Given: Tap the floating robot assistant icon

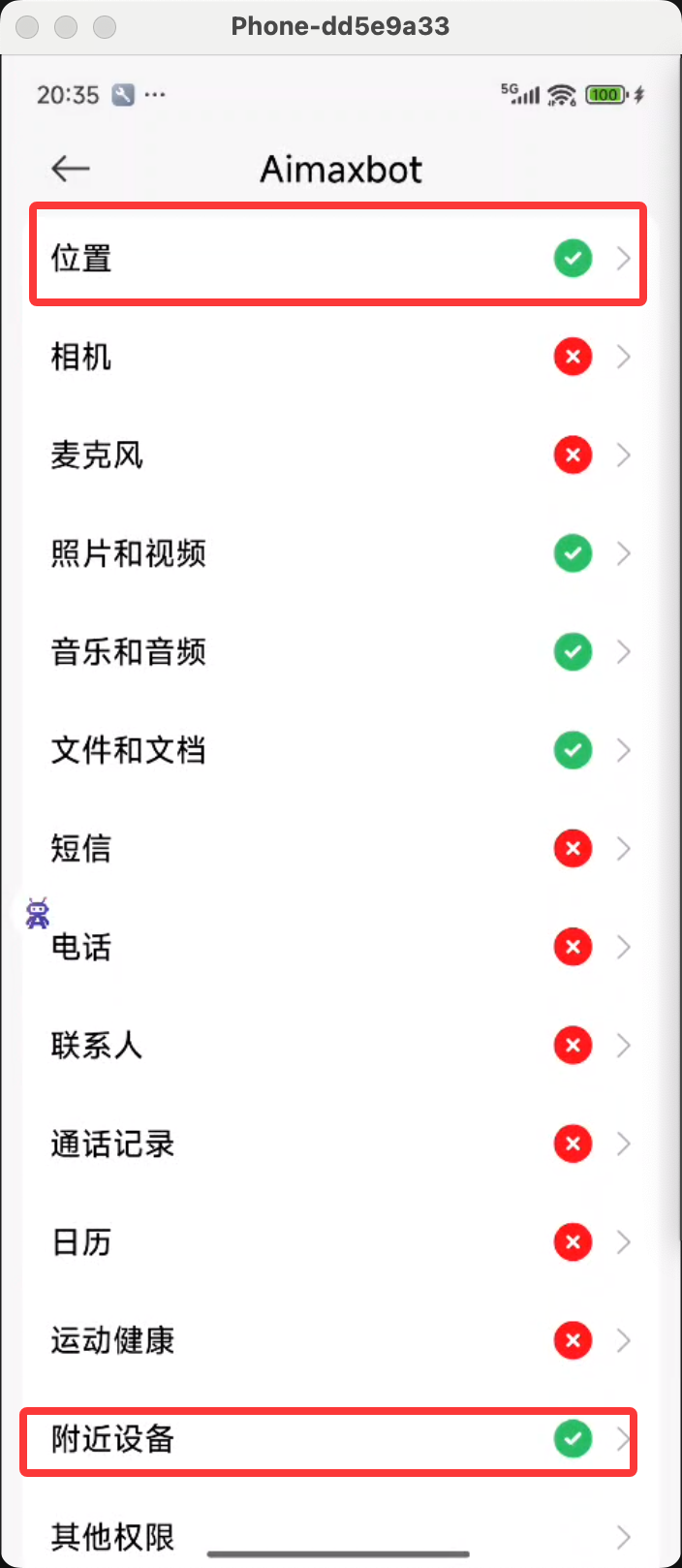Looking at the screenshot, I should (x=38, y=913).
